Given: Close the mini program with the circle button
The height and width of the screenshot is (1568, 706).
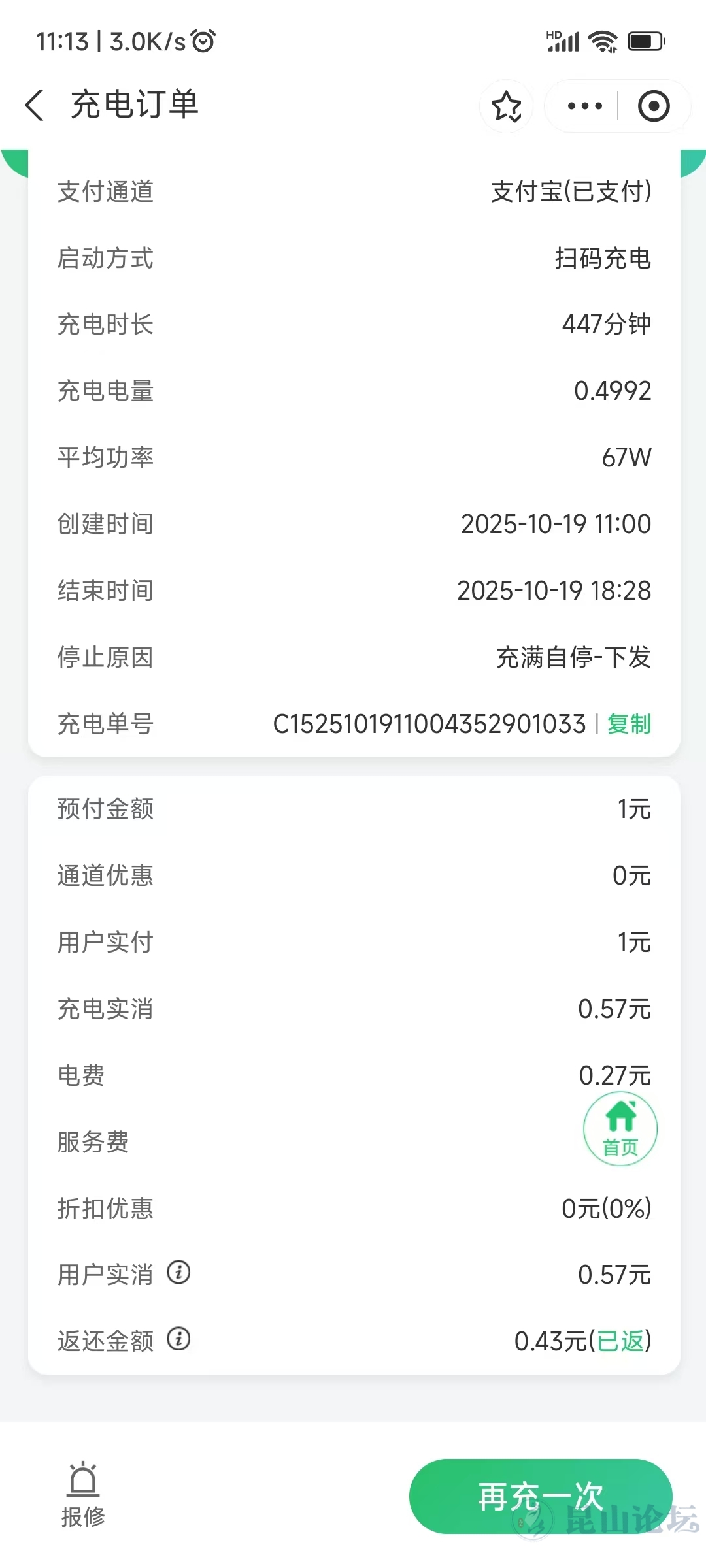Looking at the screenshot, I should point(654,106).
